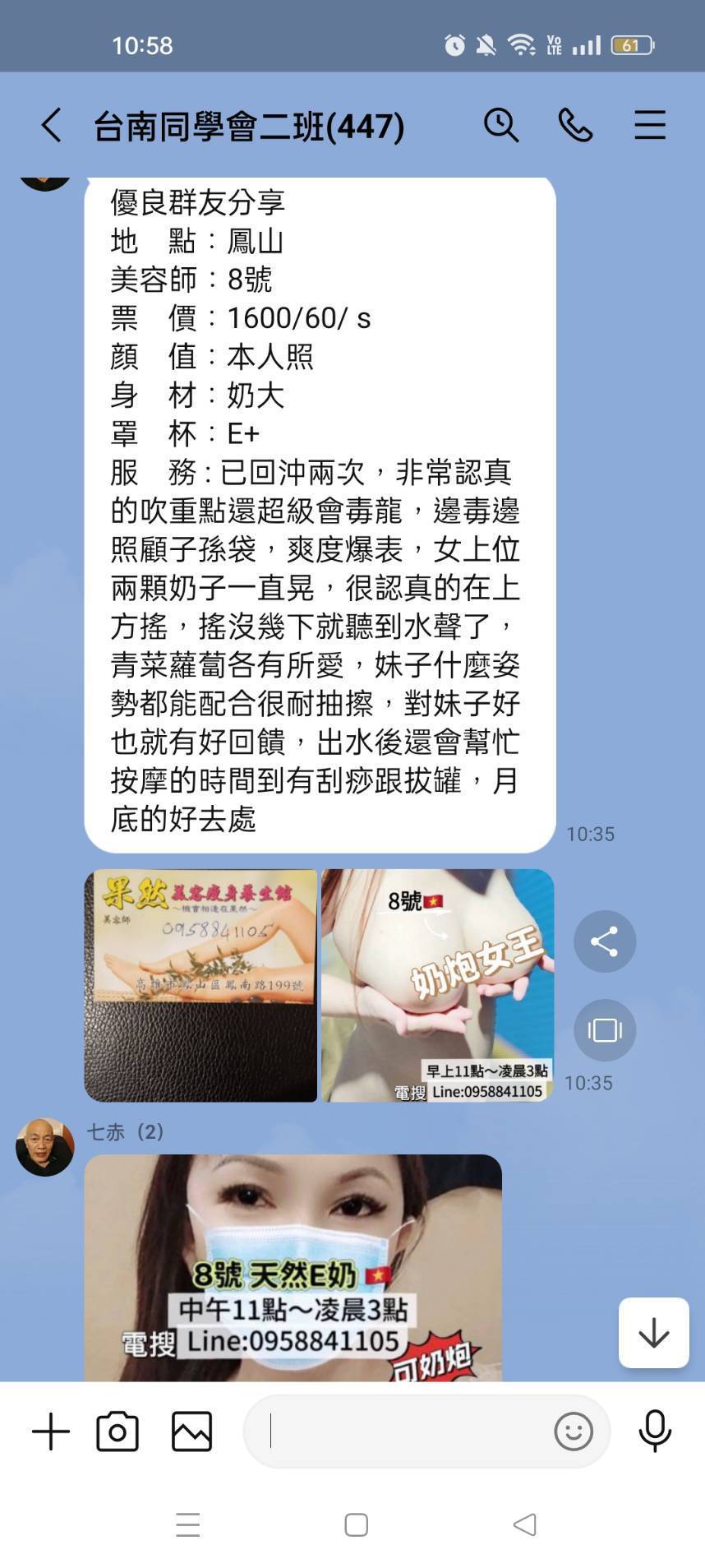The image size is (705, 1568).
Task: Launch the camera to take a photo
Action: [x=117, y=1432]
